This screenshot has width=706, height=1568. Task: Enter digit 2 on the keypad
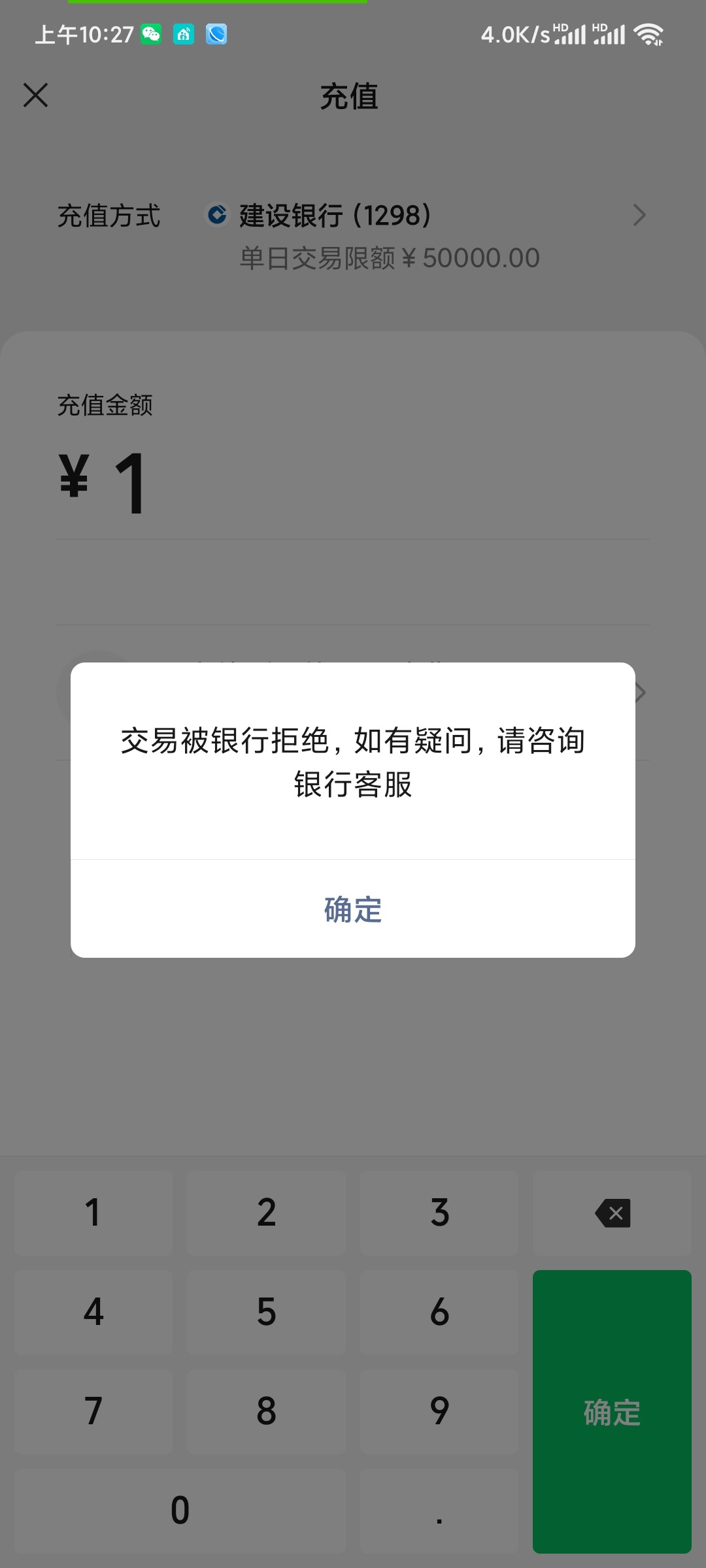click(x=266, y=1213)
